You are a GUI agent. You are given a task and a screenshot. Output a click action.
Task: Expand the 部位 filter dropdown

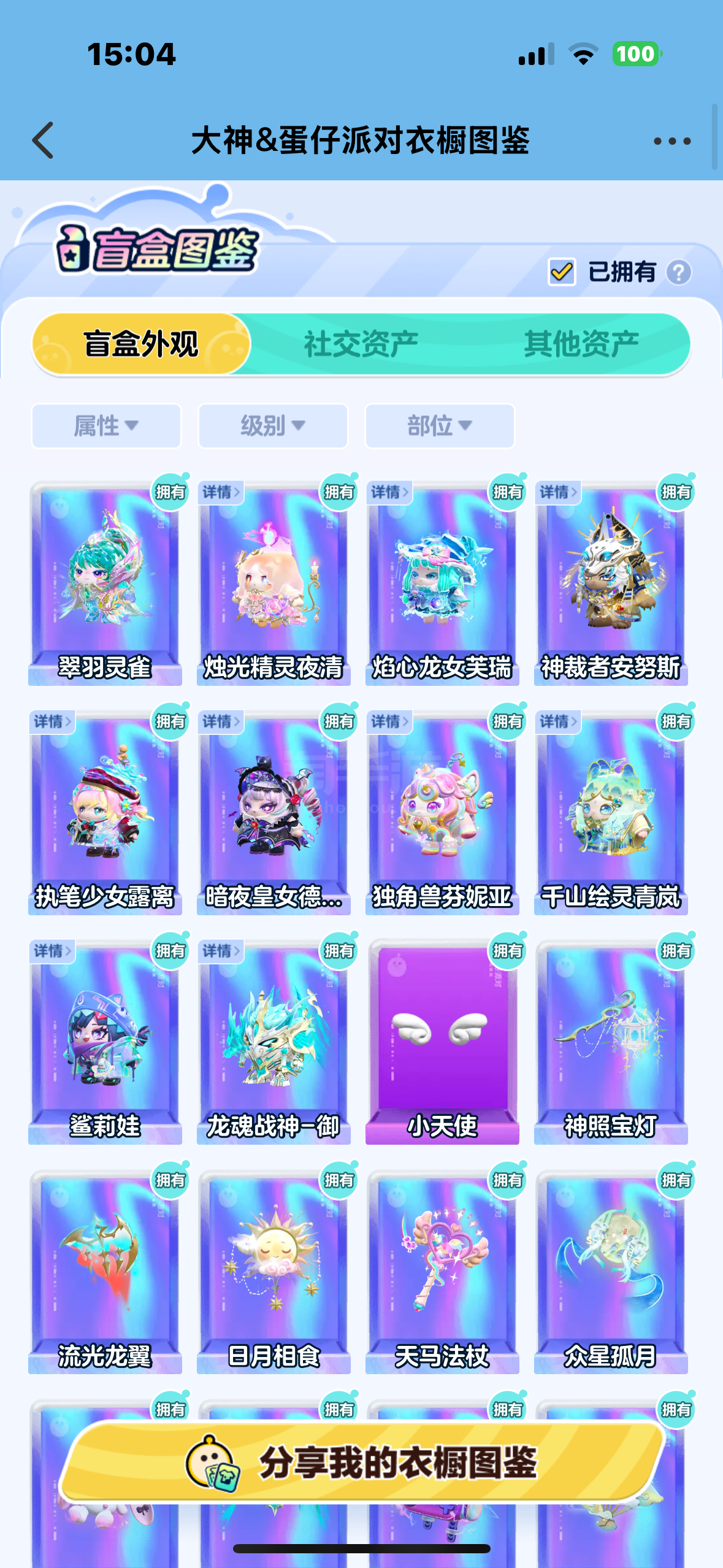440,426
